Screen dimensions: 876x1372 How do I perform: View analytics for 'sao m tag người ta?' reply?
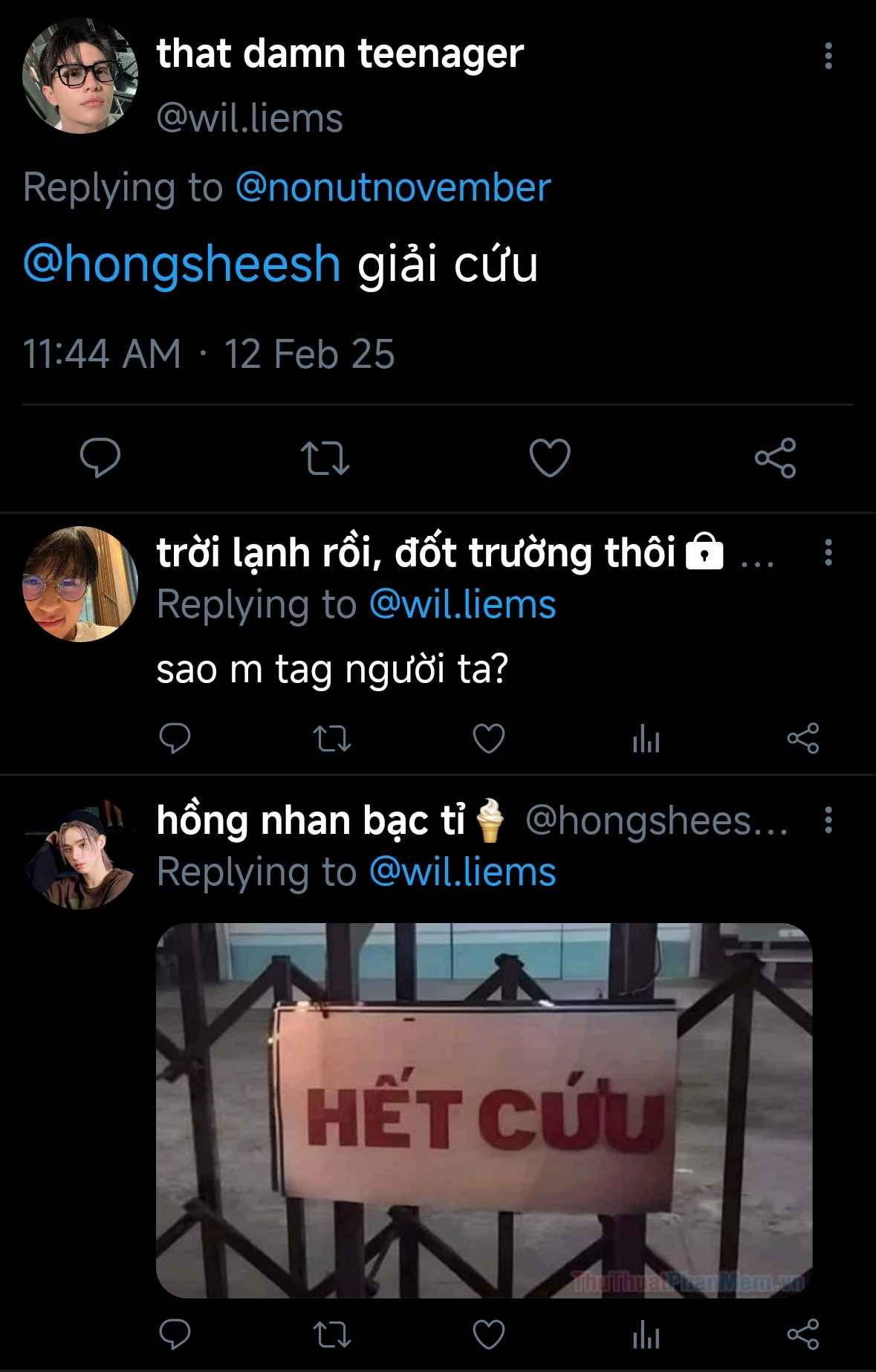[x=646, y=739]
